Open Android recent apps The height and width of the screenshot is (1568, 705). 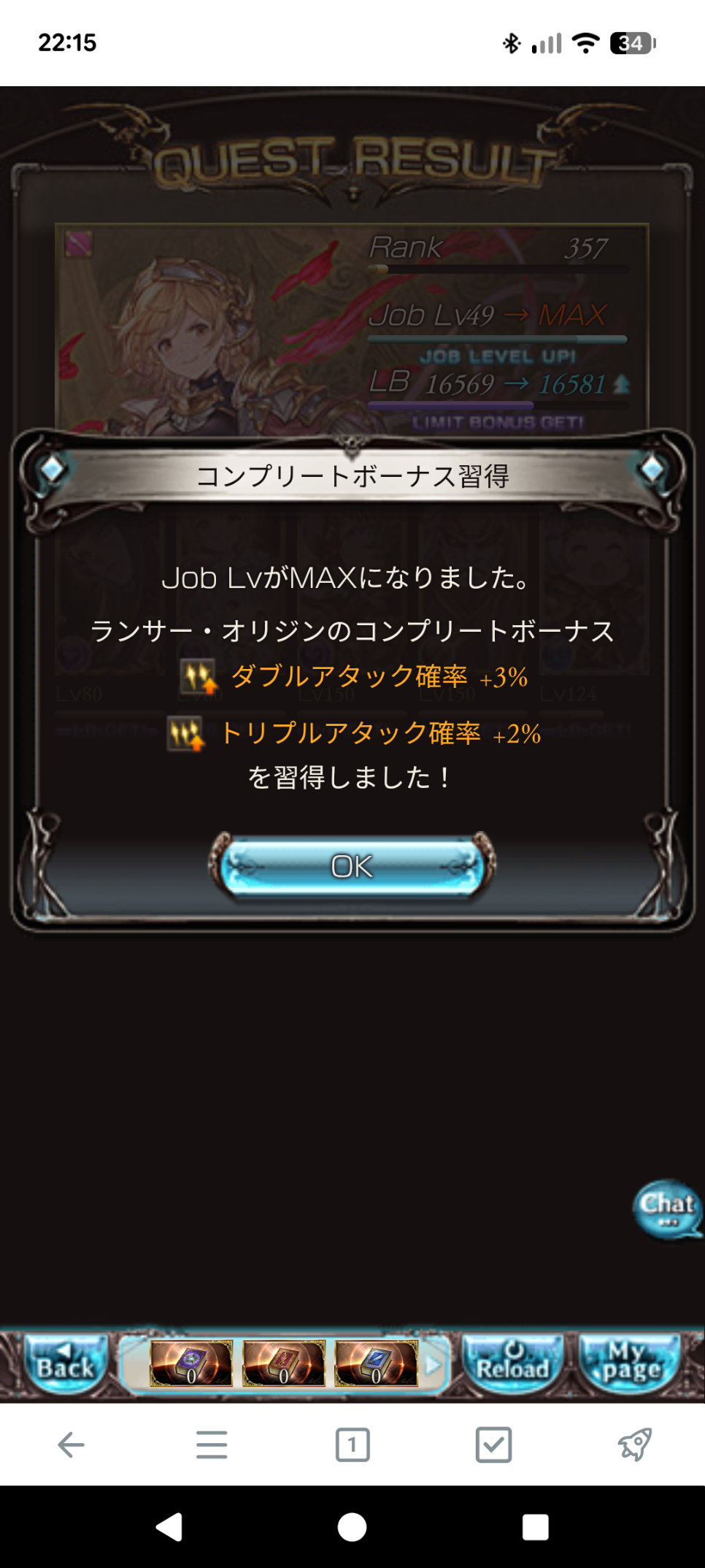tap(535, 1527)
